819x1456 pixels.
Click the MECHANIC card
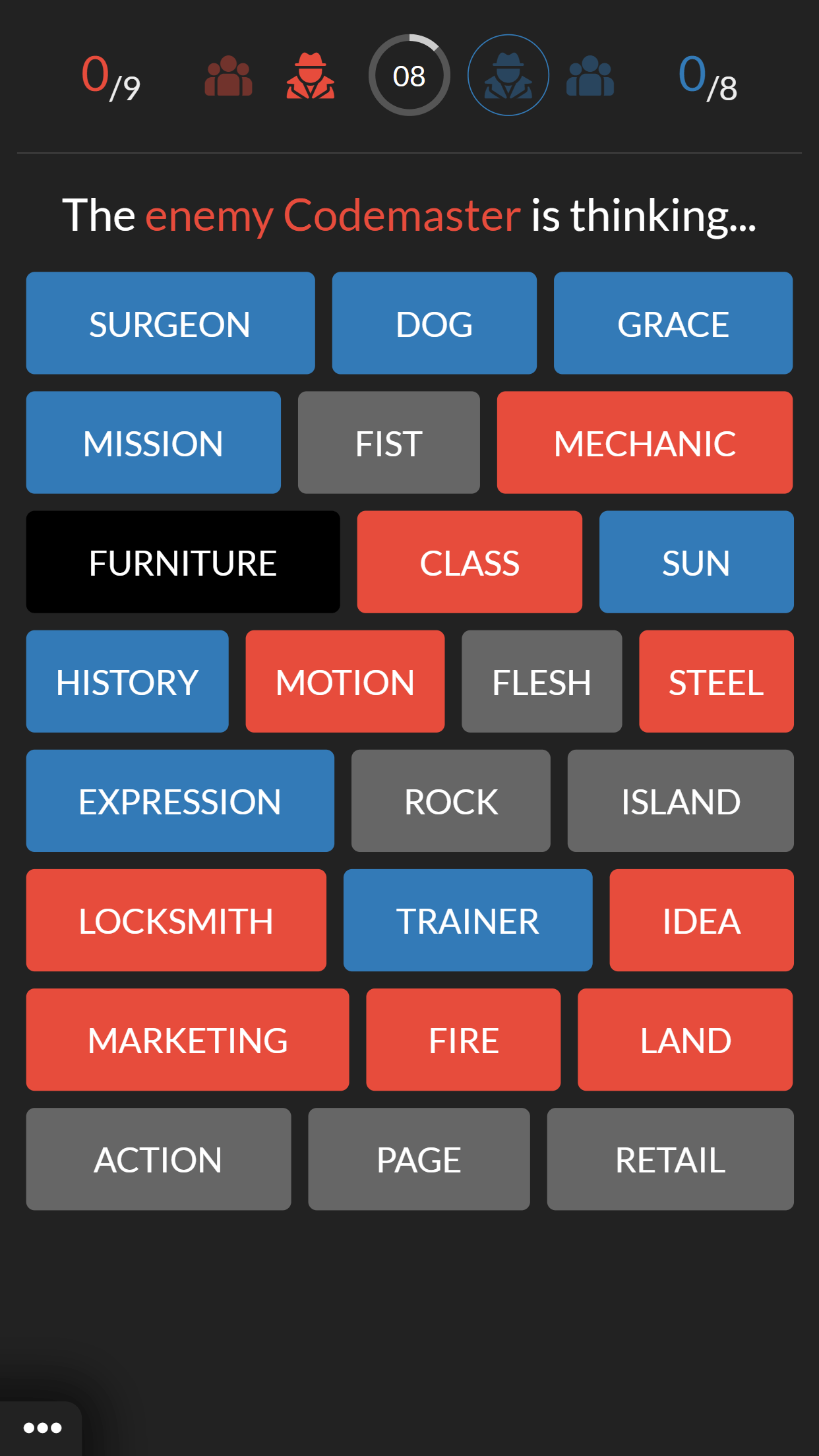click(644, 442)
